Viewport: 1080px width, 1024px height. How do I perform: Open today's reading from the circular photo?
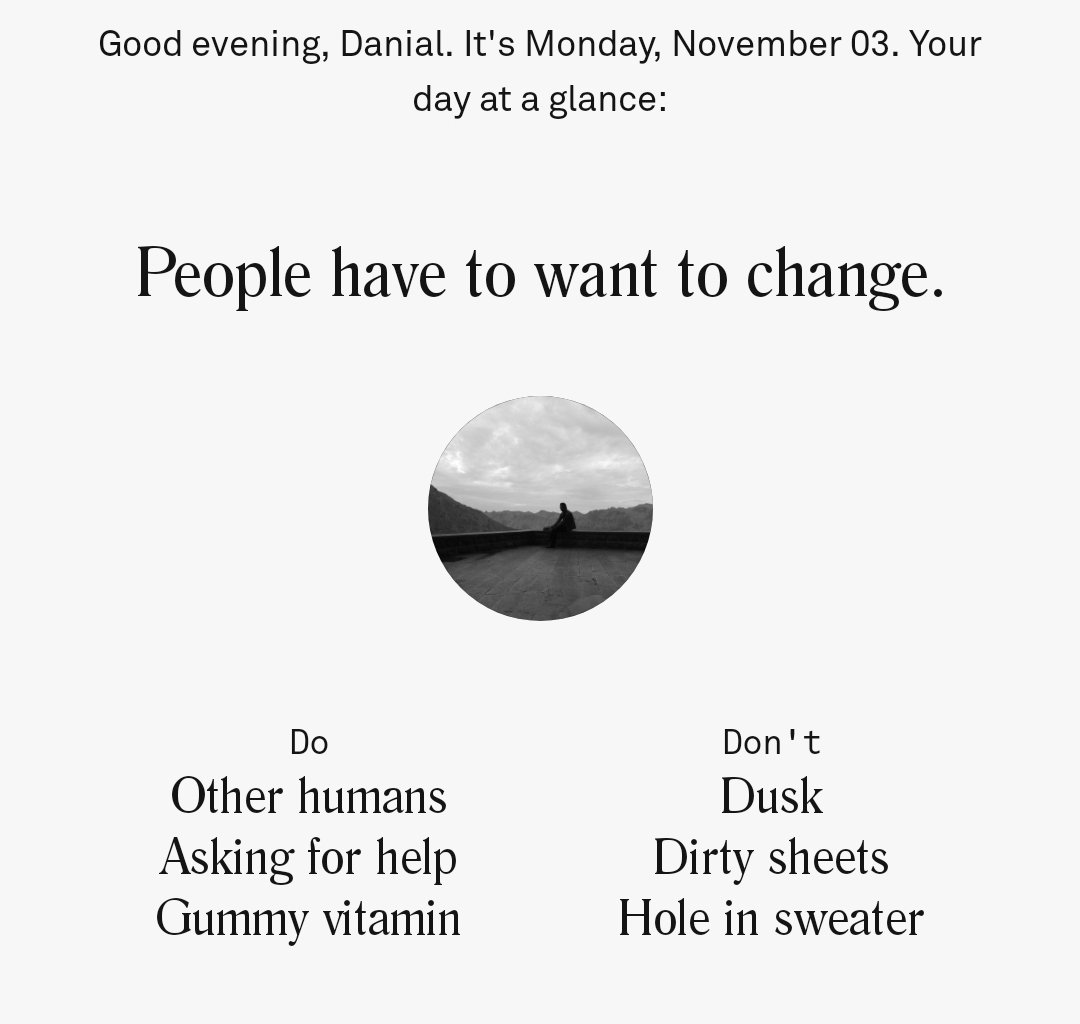point(540,508)
